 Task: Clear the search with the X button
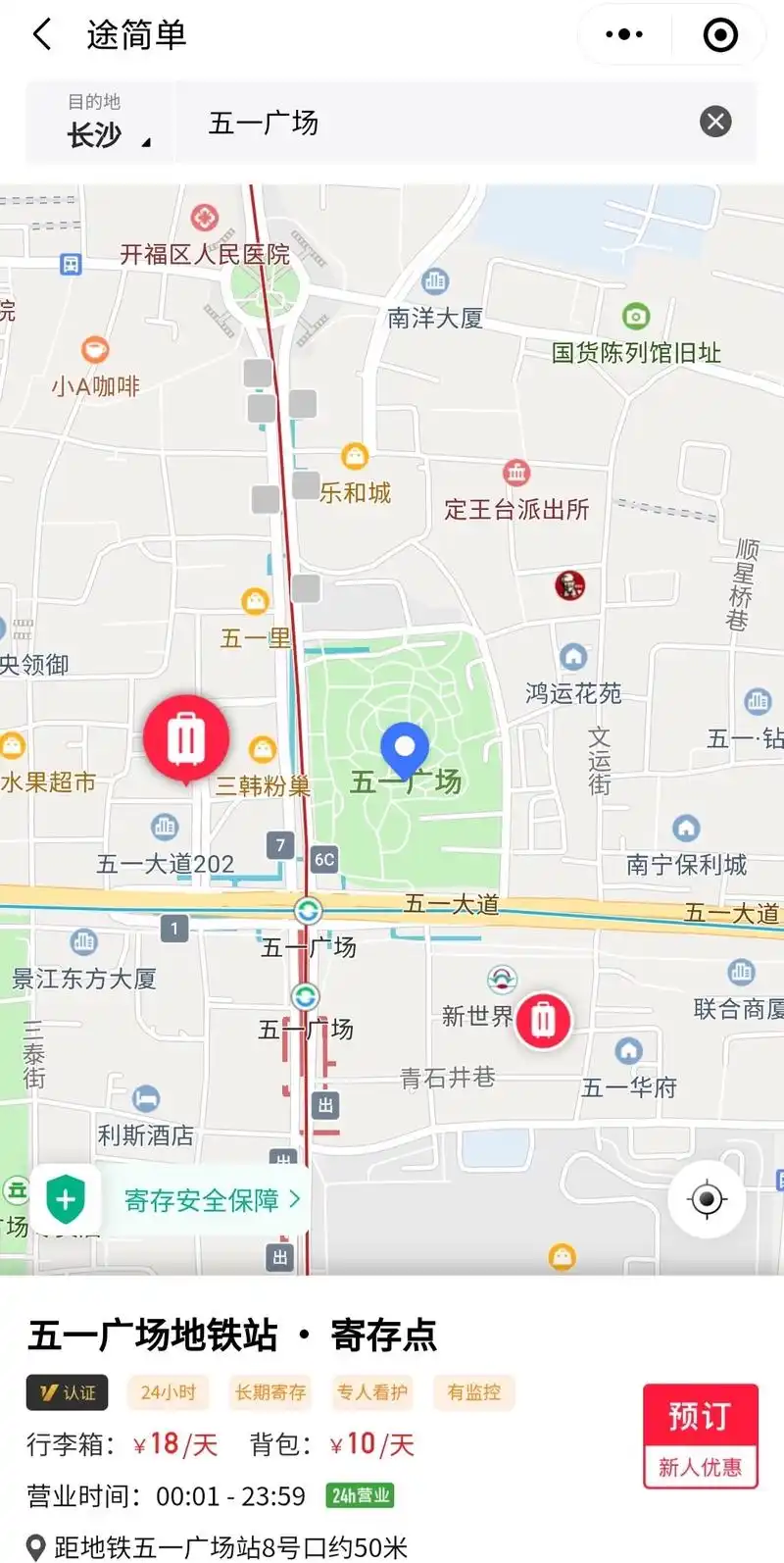click(715, 122)
